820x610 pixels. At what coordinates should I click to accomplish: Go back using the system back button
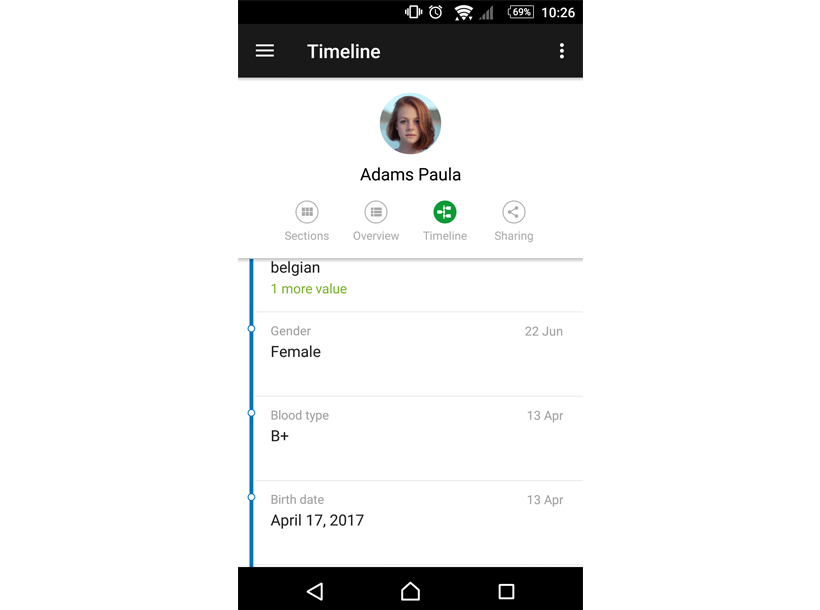[x=315, y=591]
